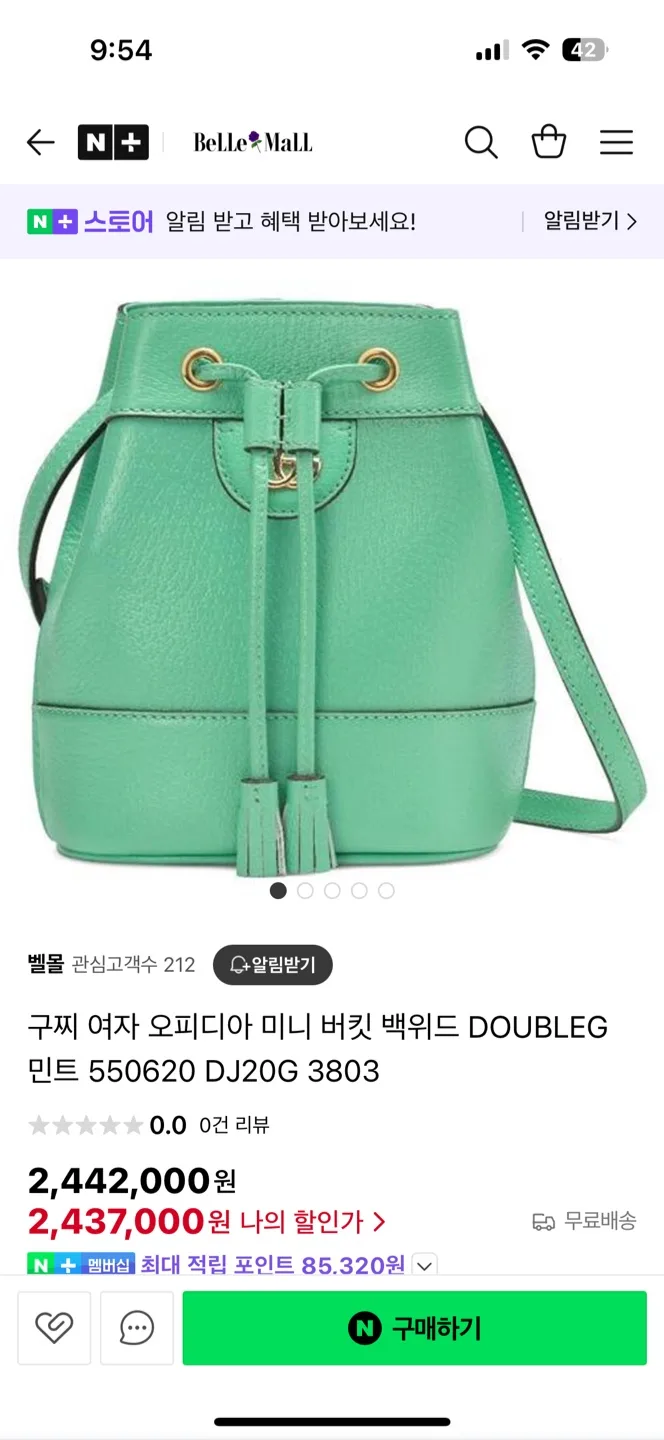The width and height of the screenshot is (664, 1440).
Task: Open the shopping cart
Action: [x=549, y=143]
